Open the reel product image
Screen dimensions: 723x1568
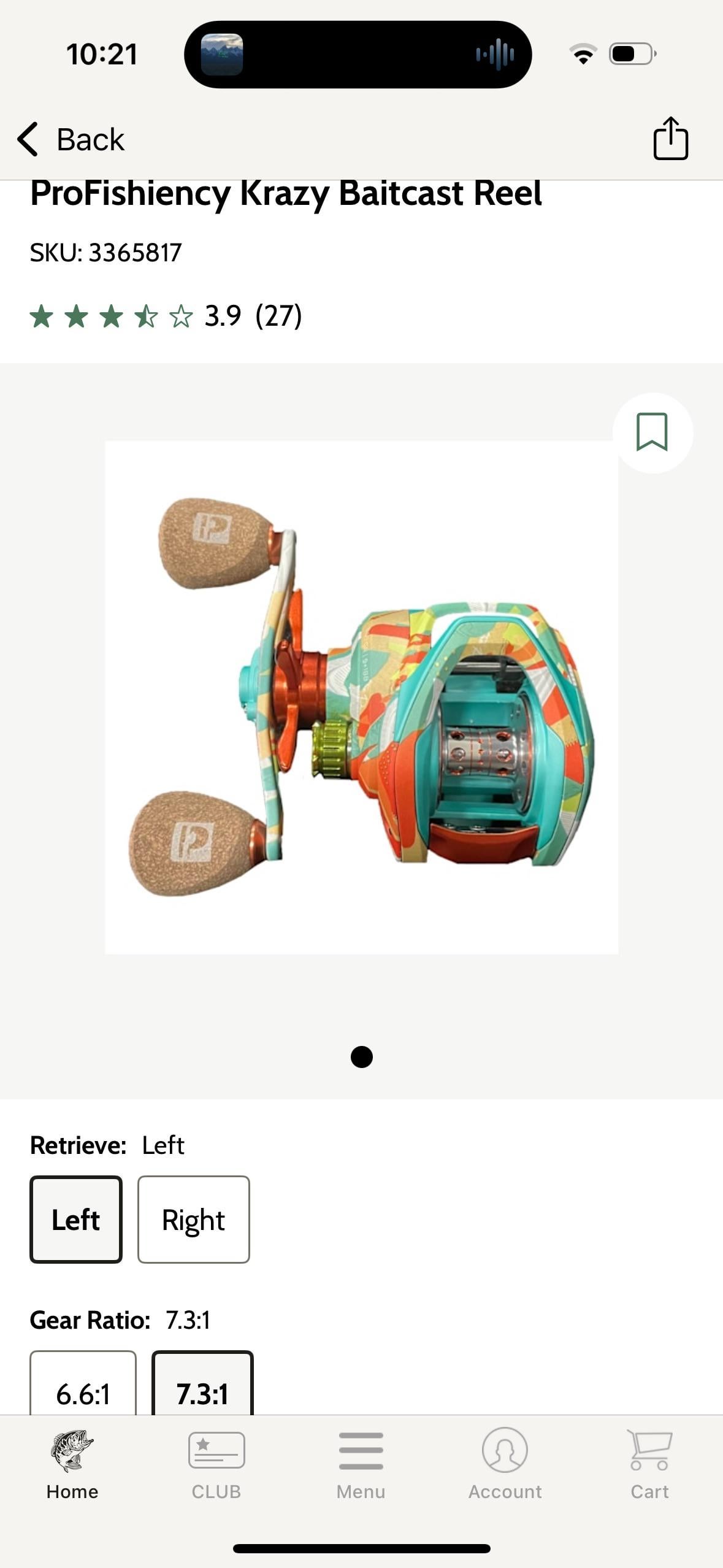pyautogui.click(x=361, y=697)
